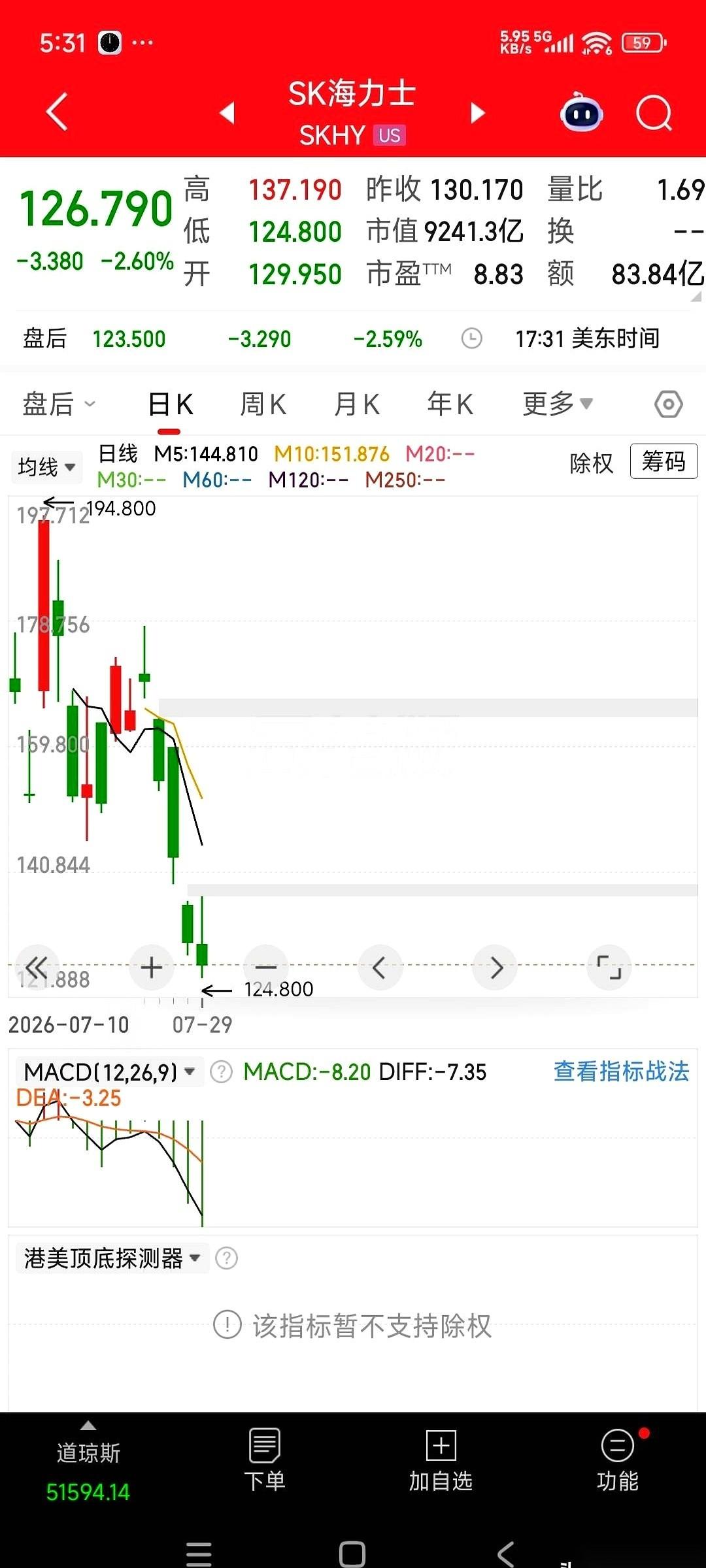Expand the 盘后 chart dropdown
Viewport: 706px width, 1568px height.
(x=59, y=404)
